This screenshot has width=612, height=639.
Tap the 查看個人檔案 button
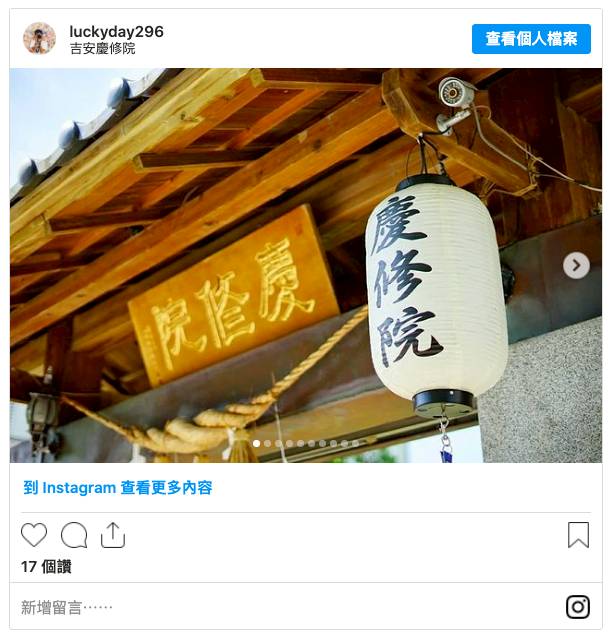coord(531,39)
